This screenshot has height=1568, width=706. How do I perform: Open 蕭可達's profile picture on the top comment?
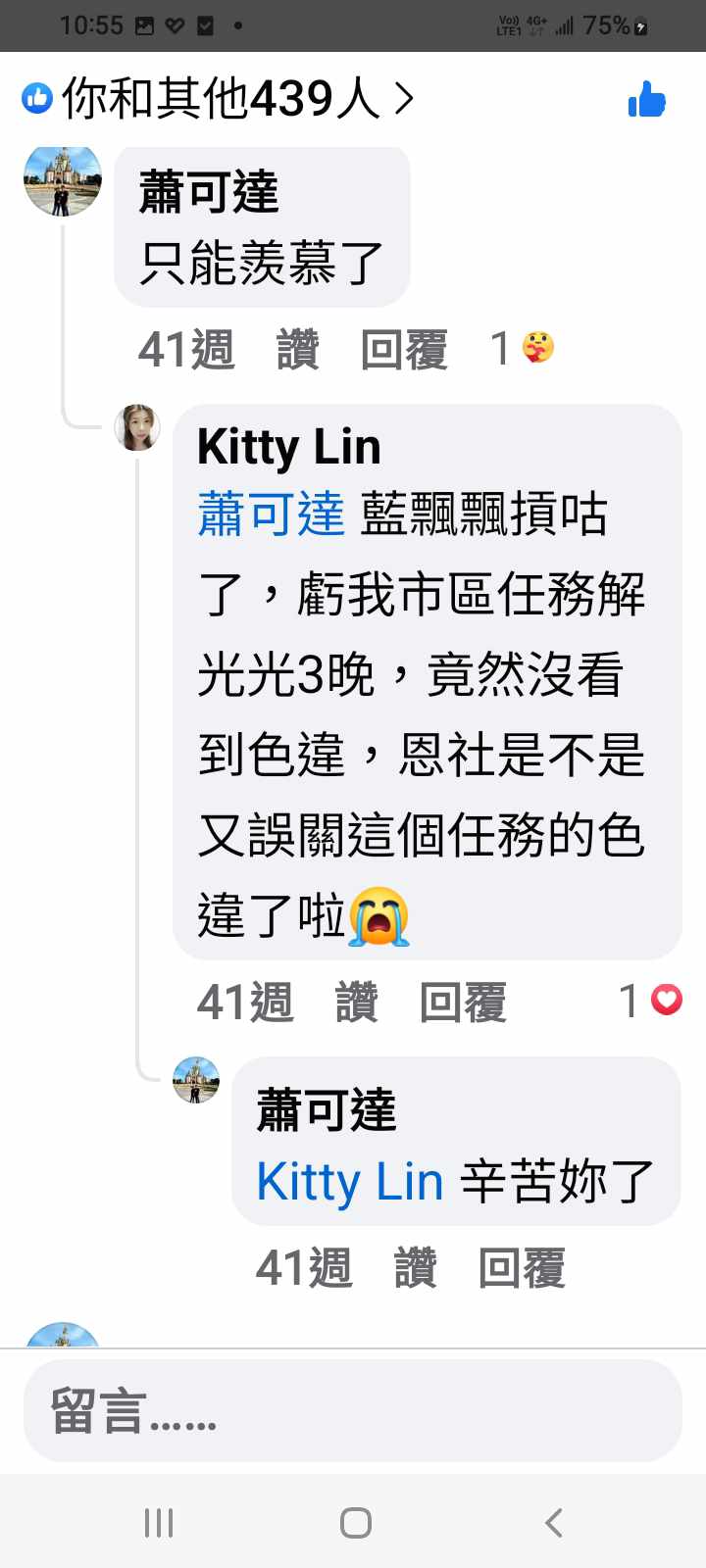click(x=63, y=180)
